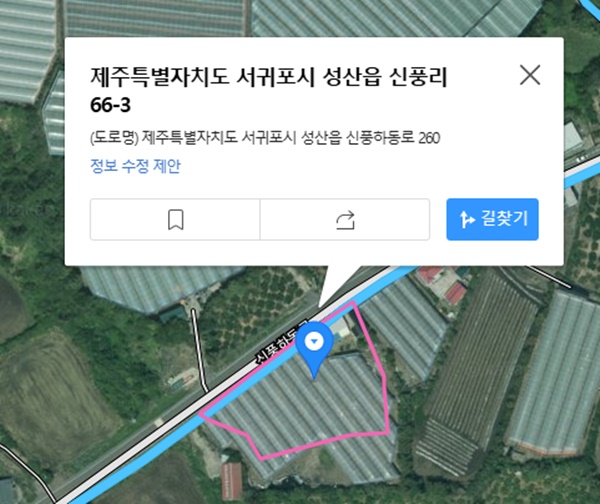Viewport: 600px width, 504px height.
Task: Start directions with 길찾기 button
Action: click(x=492, y=220)
